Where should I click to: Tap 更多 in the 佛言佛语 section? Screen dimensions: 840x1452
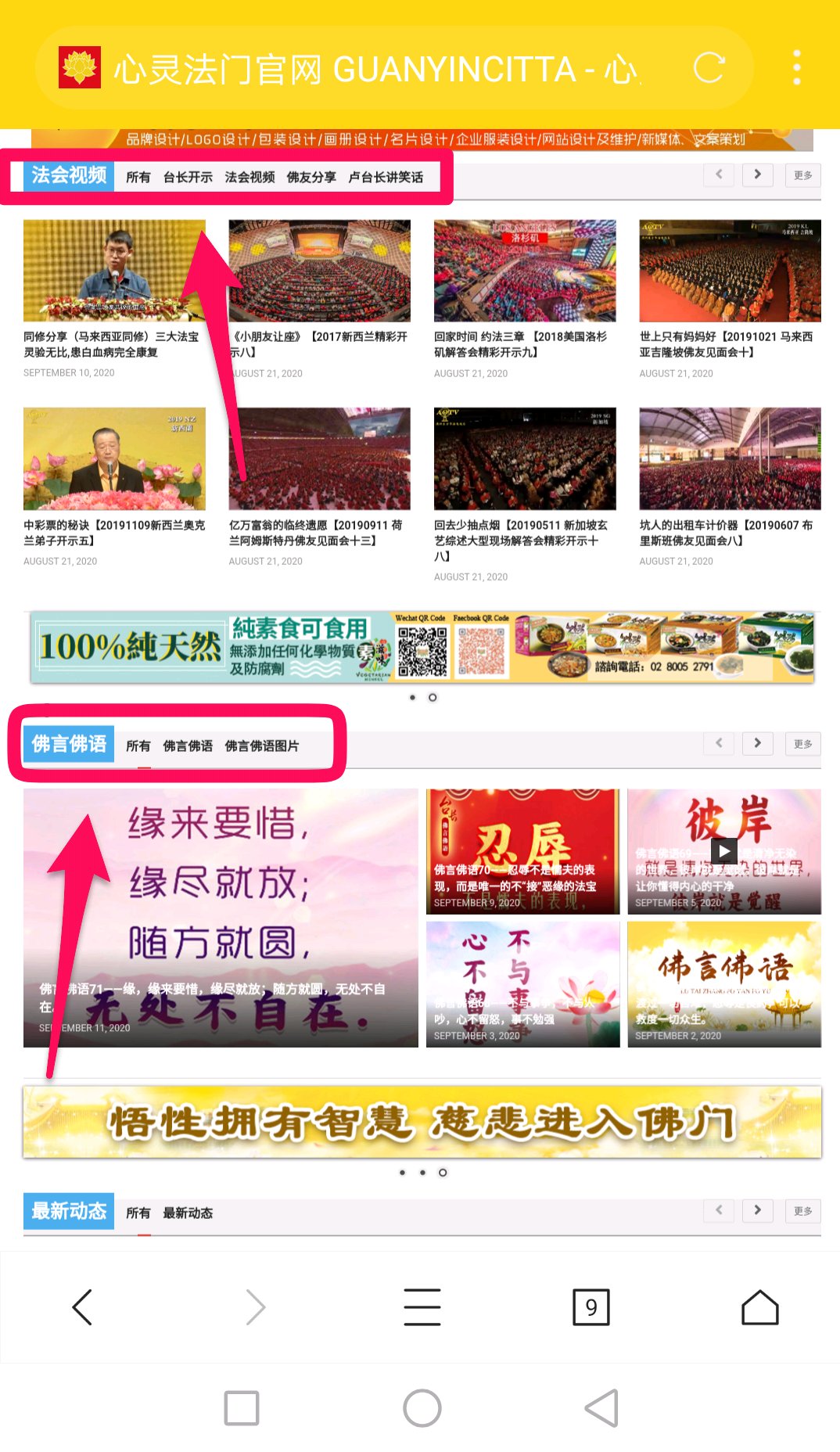pyautogui.click(x=802, y=744)
